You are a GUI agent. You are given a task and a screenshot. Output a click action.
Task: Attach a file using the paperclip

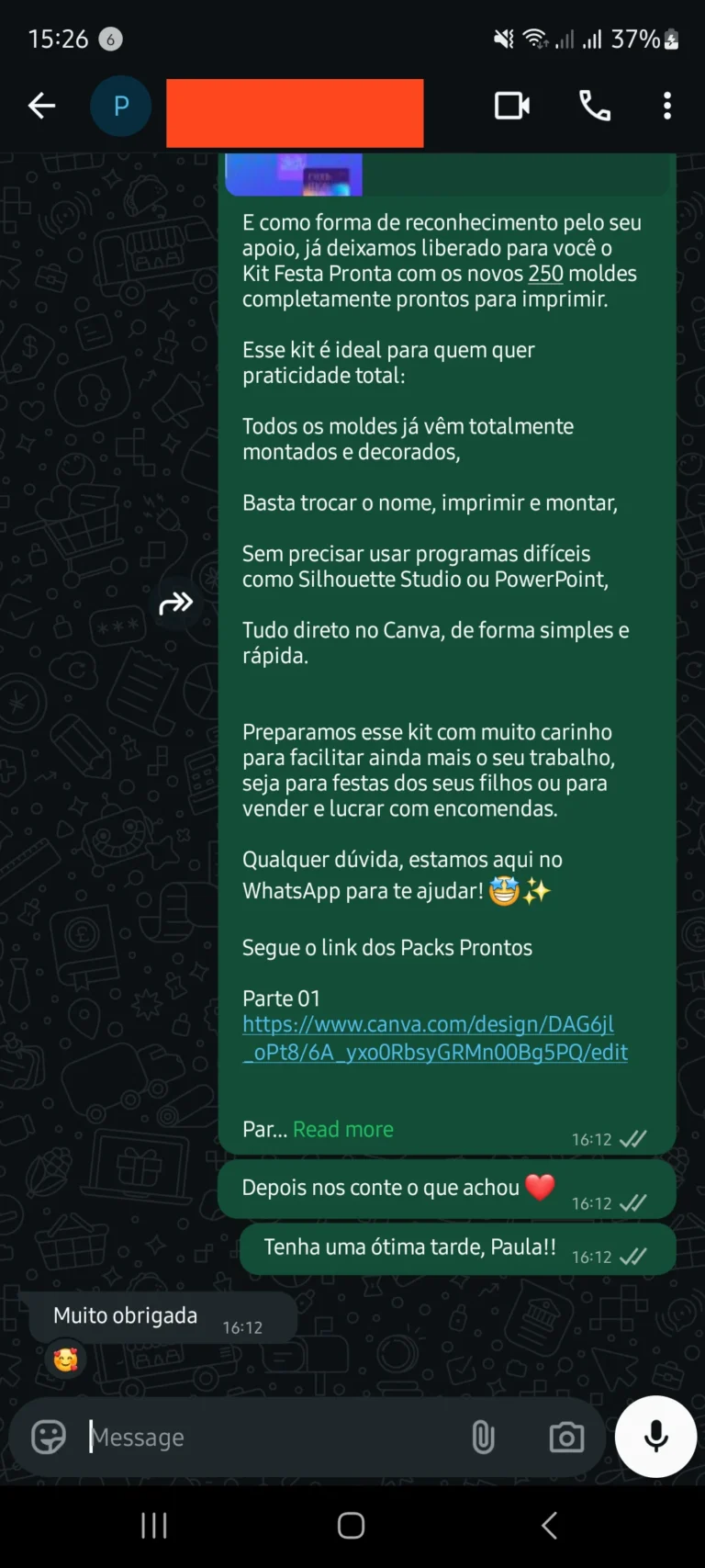(x=483, y=1437)
